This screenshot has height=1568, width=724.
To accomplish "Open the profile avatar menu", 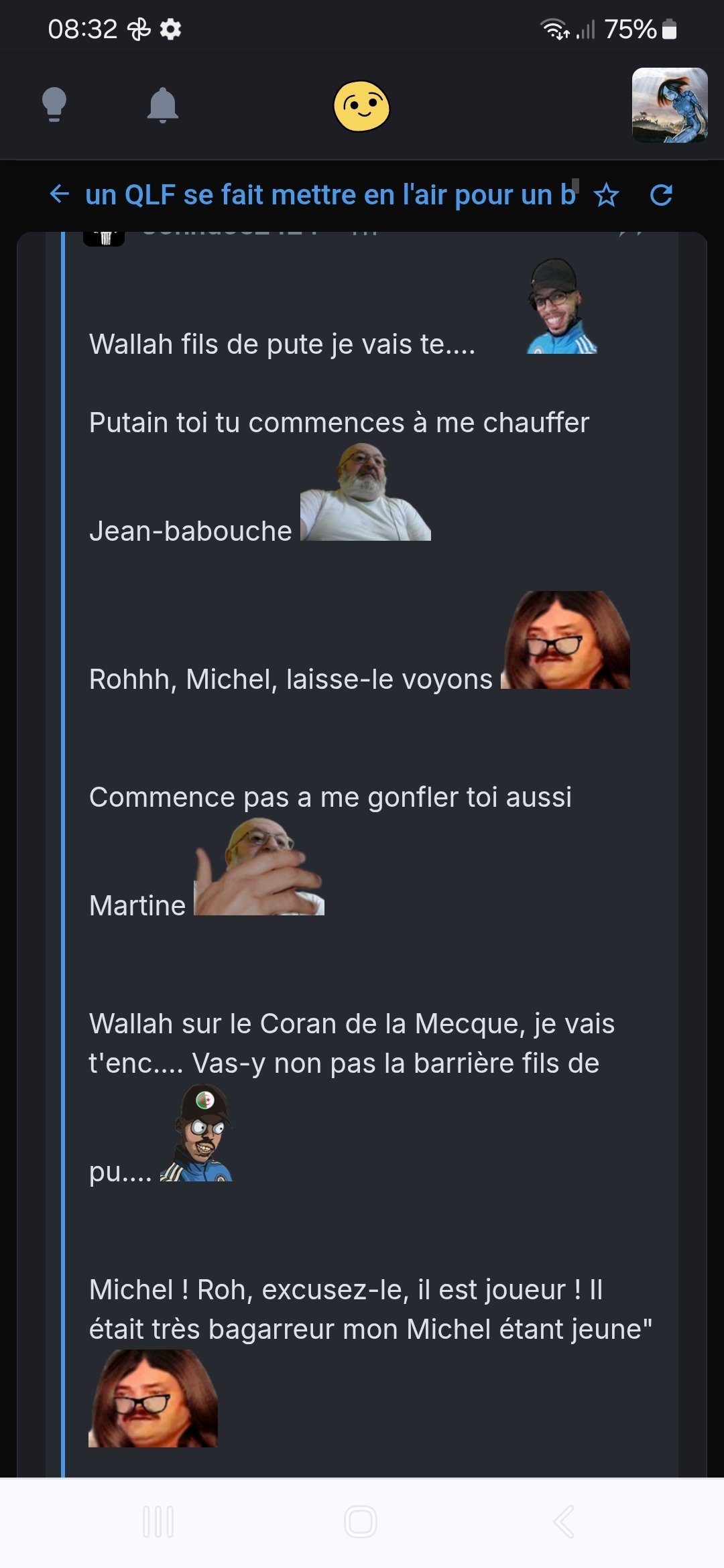I will pos(669,105).
